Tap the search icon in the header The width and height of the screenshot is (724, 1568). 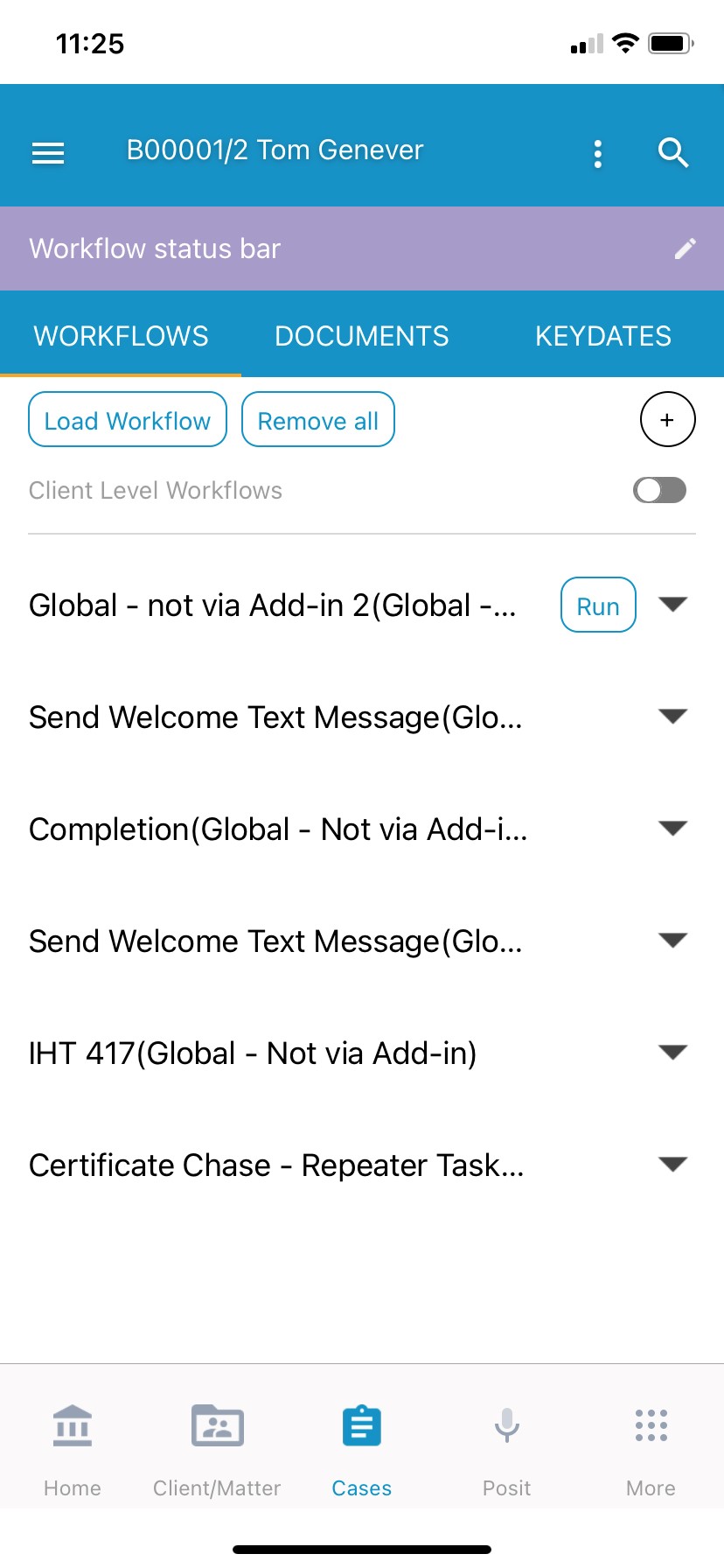tap(672, 152)
